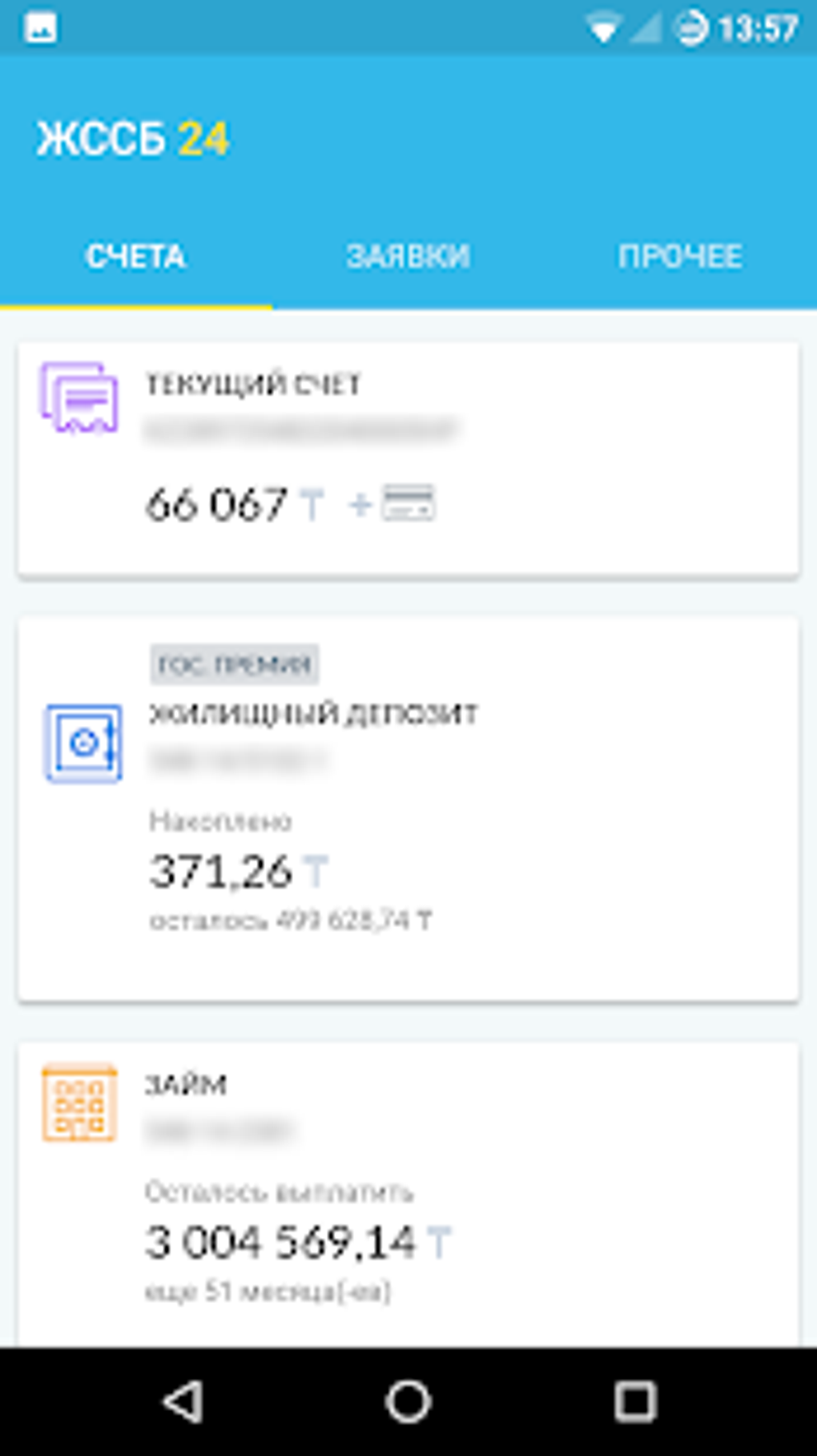Tap the ЖССБ 24 app title
Viewport: 817px width, 1456px height.
point(132,136)
